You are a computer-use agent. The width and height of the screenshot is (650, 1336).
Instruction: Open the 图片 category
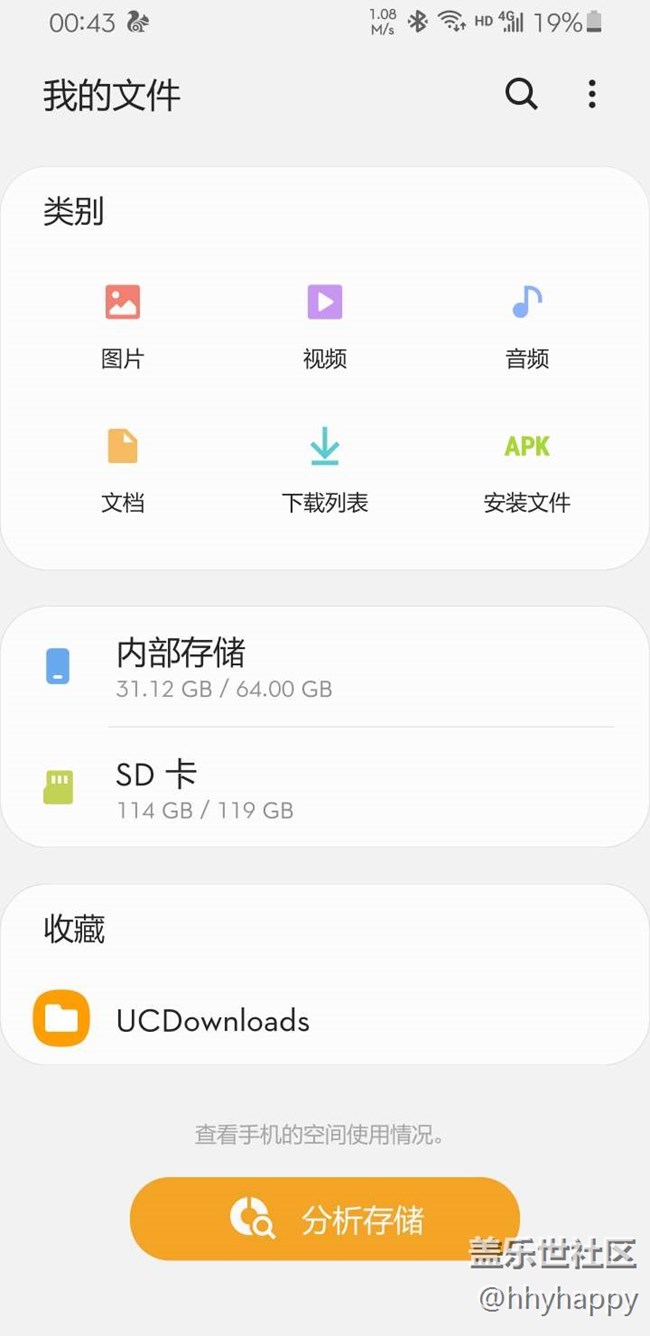[x=123, y=325]
